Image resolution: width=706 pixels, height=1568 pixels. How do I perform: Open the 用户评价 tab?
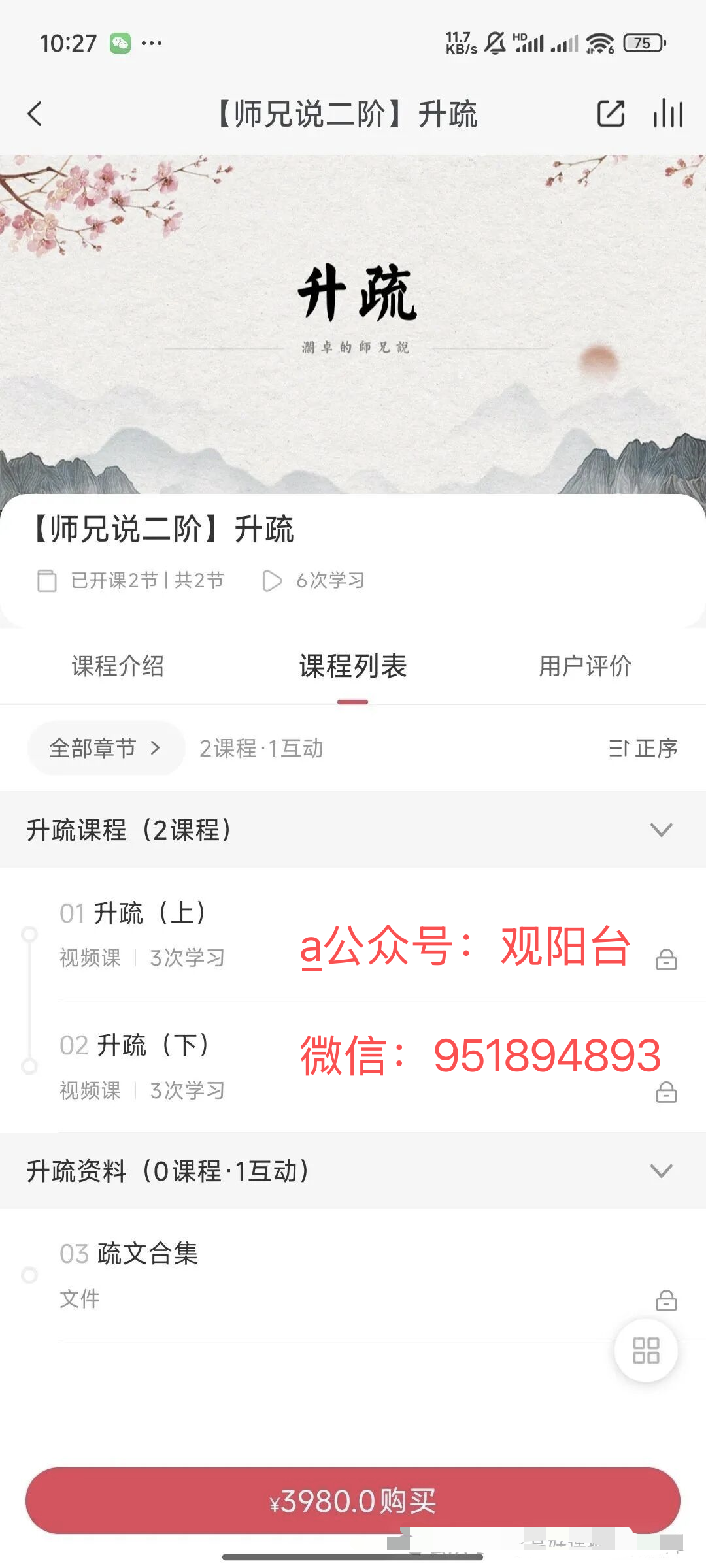[585, 666]
